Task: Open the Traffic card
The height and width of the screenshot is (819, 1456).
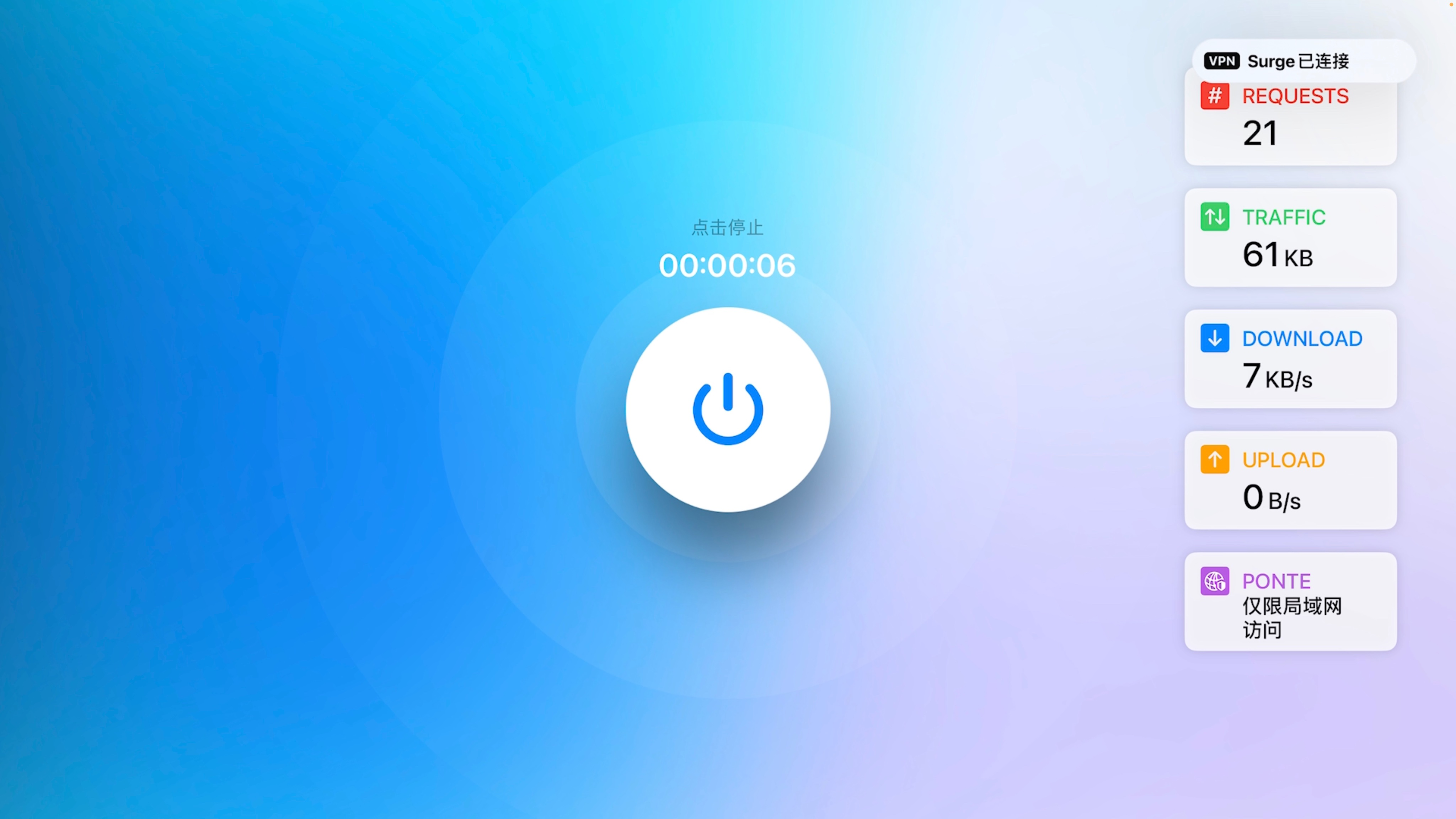Action: click(1290, 237)
